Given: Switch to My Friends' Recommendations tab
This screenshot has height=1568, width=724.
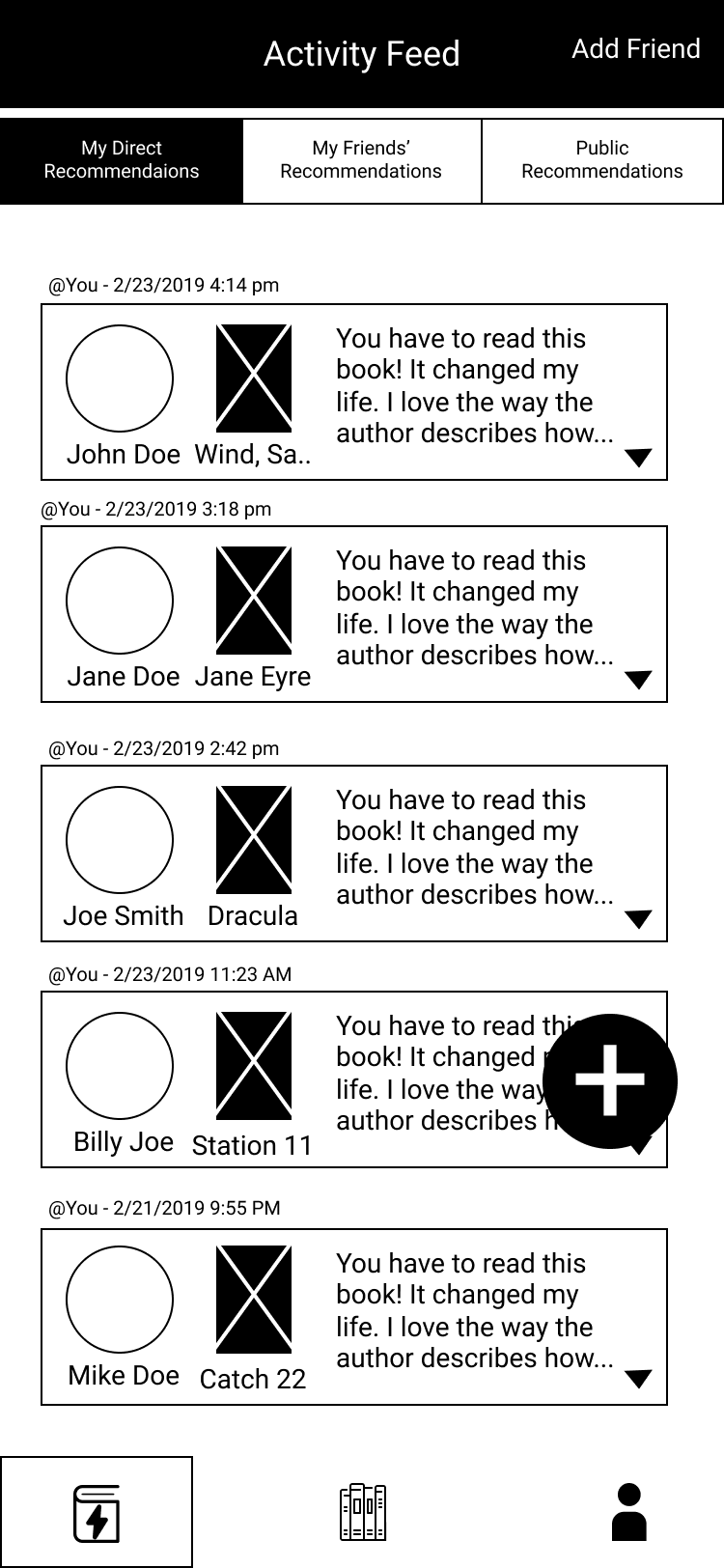Looking at the screenshot, I should pyautogui.click(x=361, y=160).
